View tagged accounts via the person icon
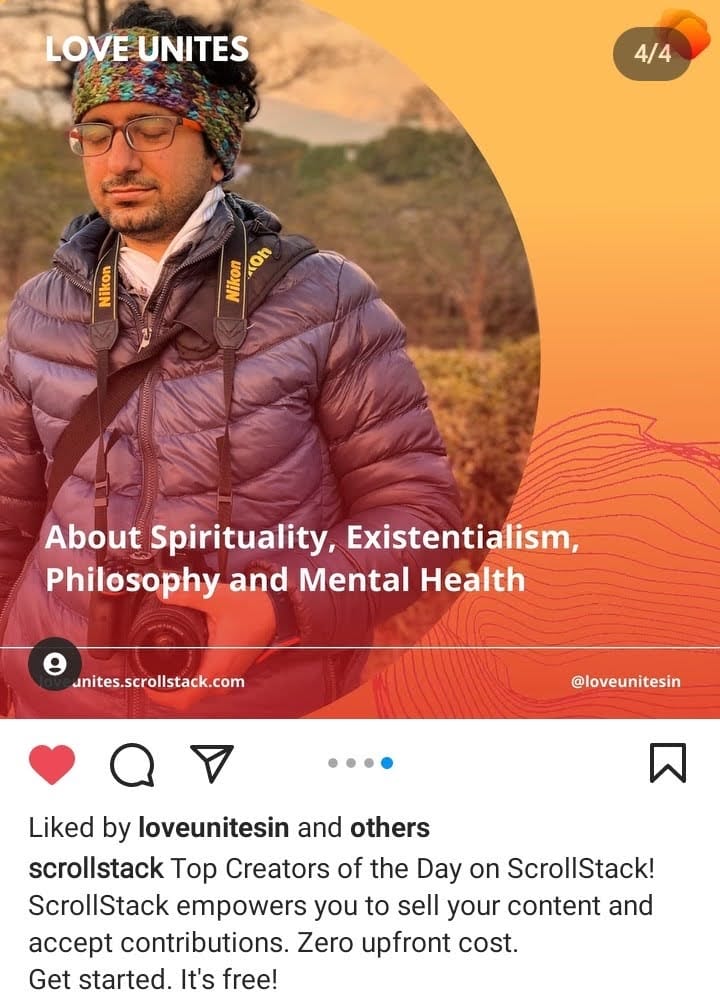This screenshot has height=1000, width=720. [54, 663]
